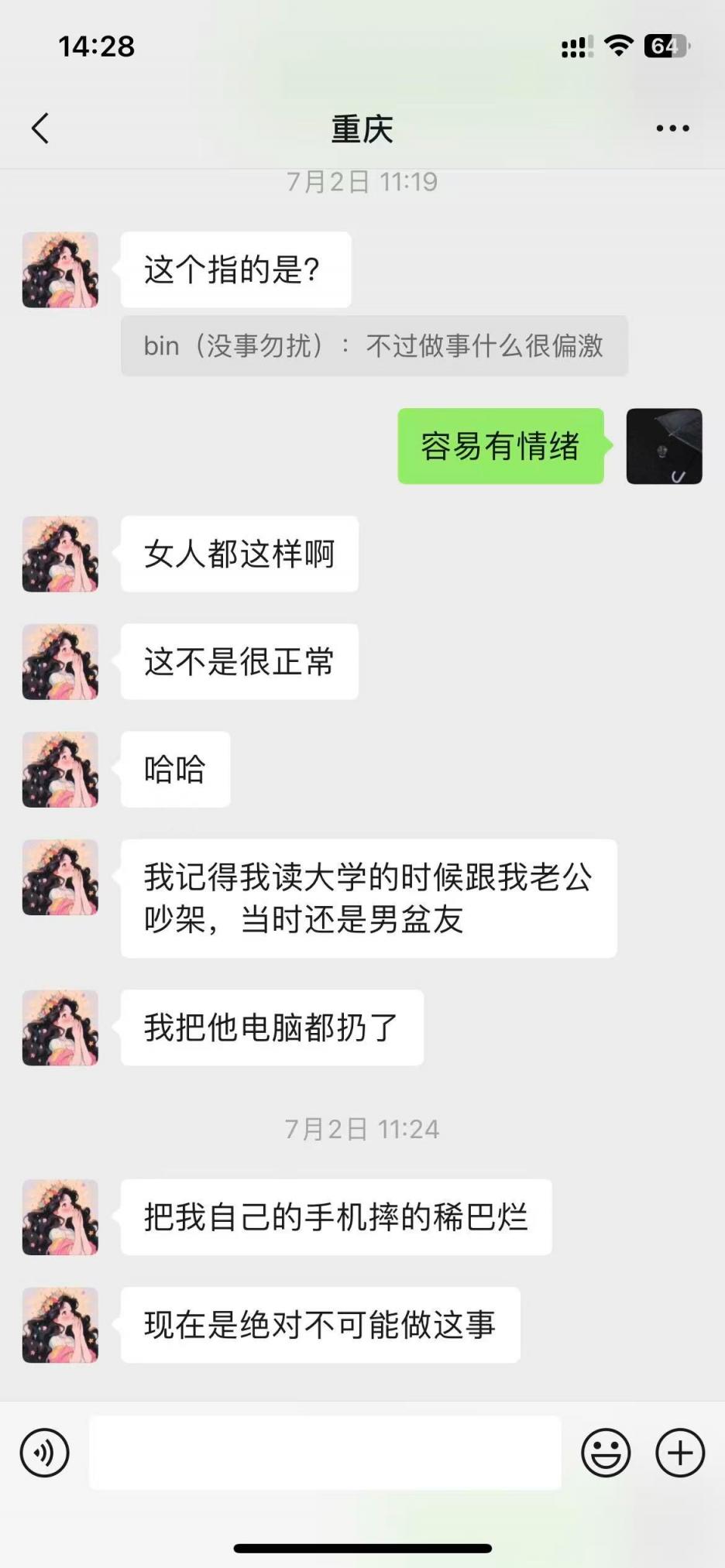Open the emoji sticker panel
725x1568 pixels.
[606, 1453]
